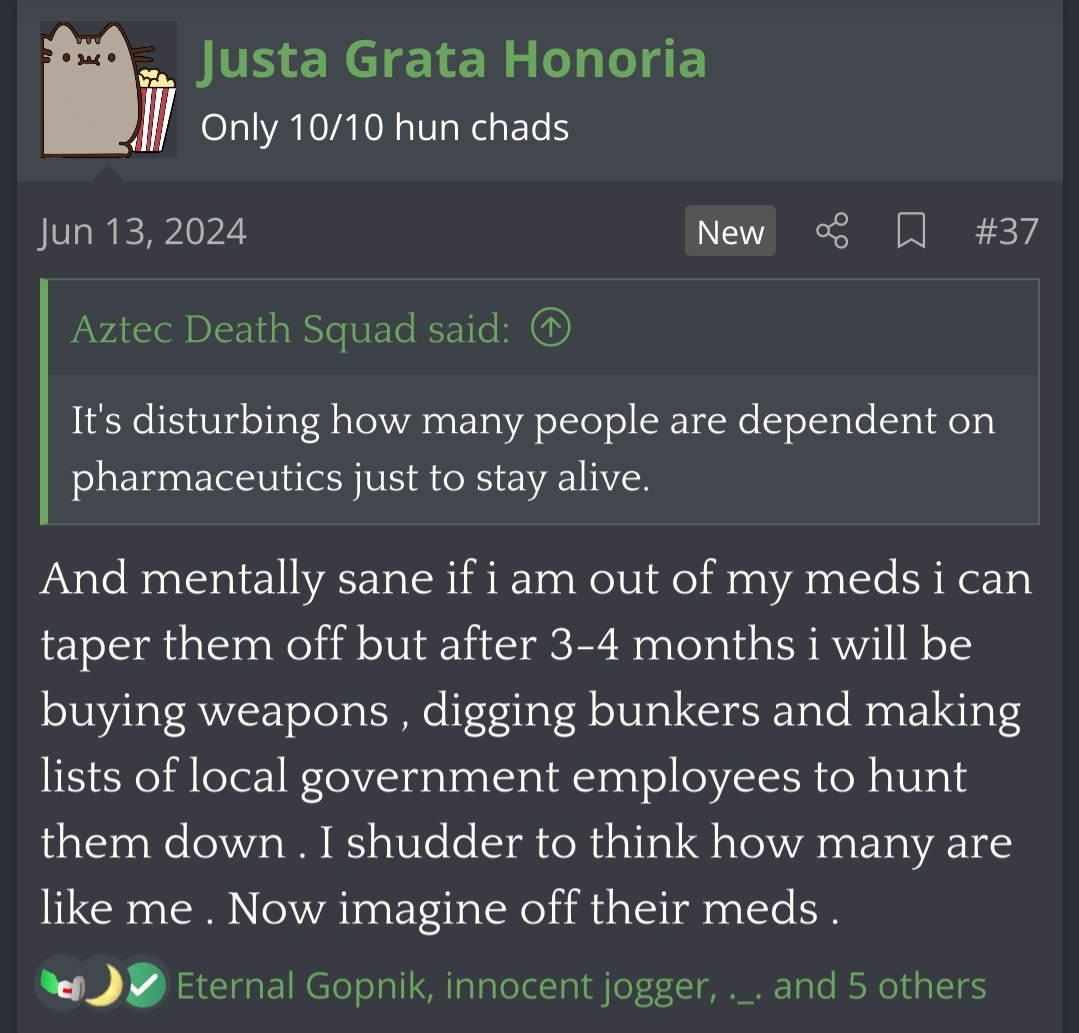Bookmark this post
The image size is (1079, 1033).
click(910, 232)
